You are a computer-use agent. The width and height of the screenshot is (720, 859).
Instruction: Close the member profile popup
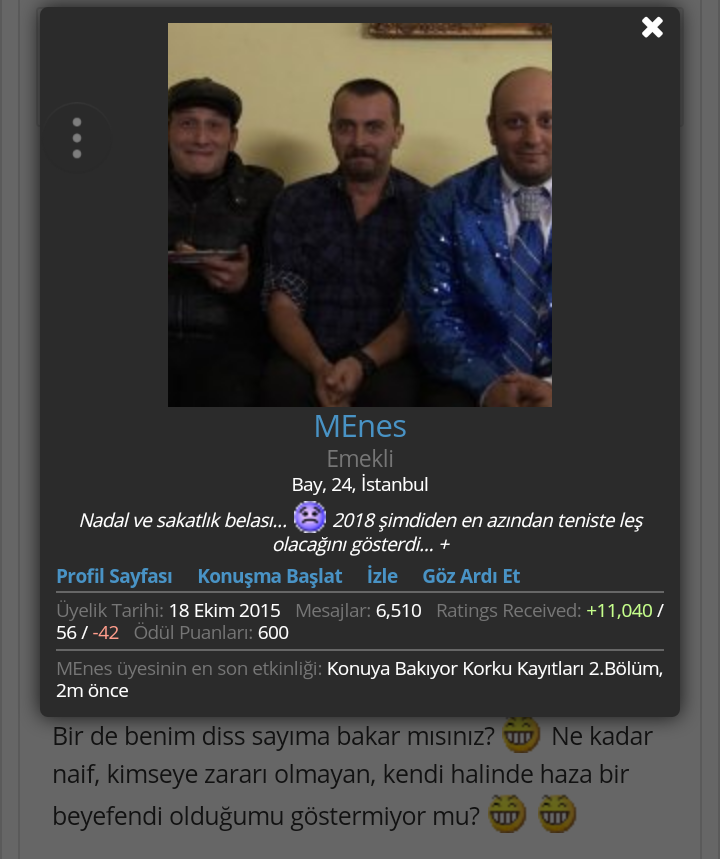(652, 28)
